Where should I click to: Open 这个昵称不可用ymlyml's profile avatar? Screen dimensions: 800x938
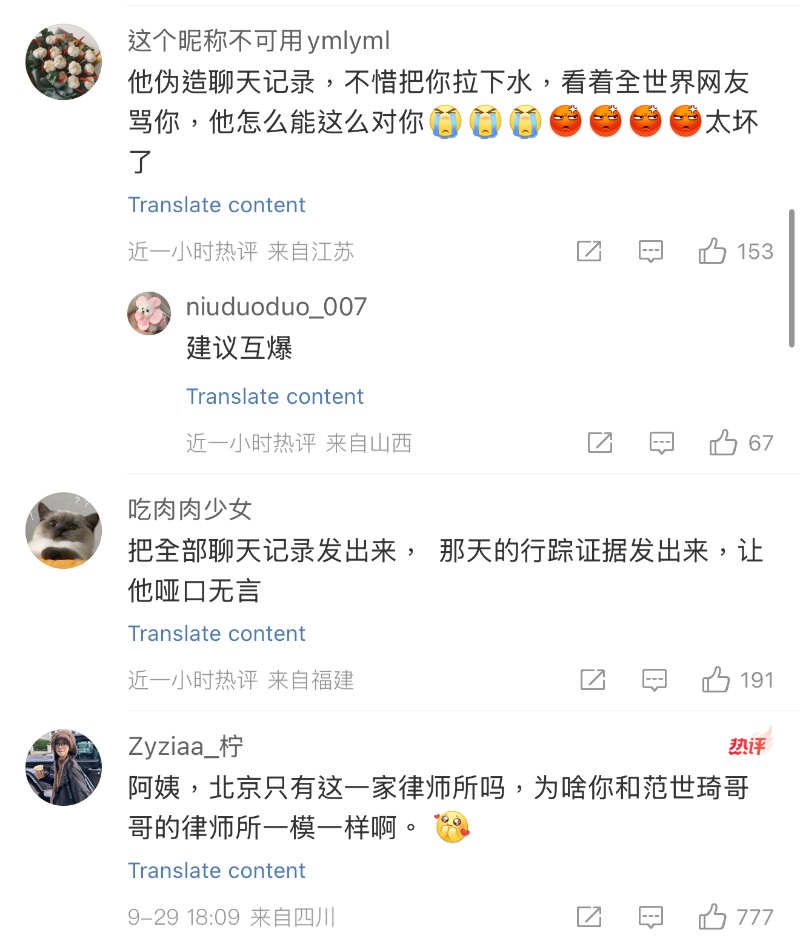[x=64, y=62]
